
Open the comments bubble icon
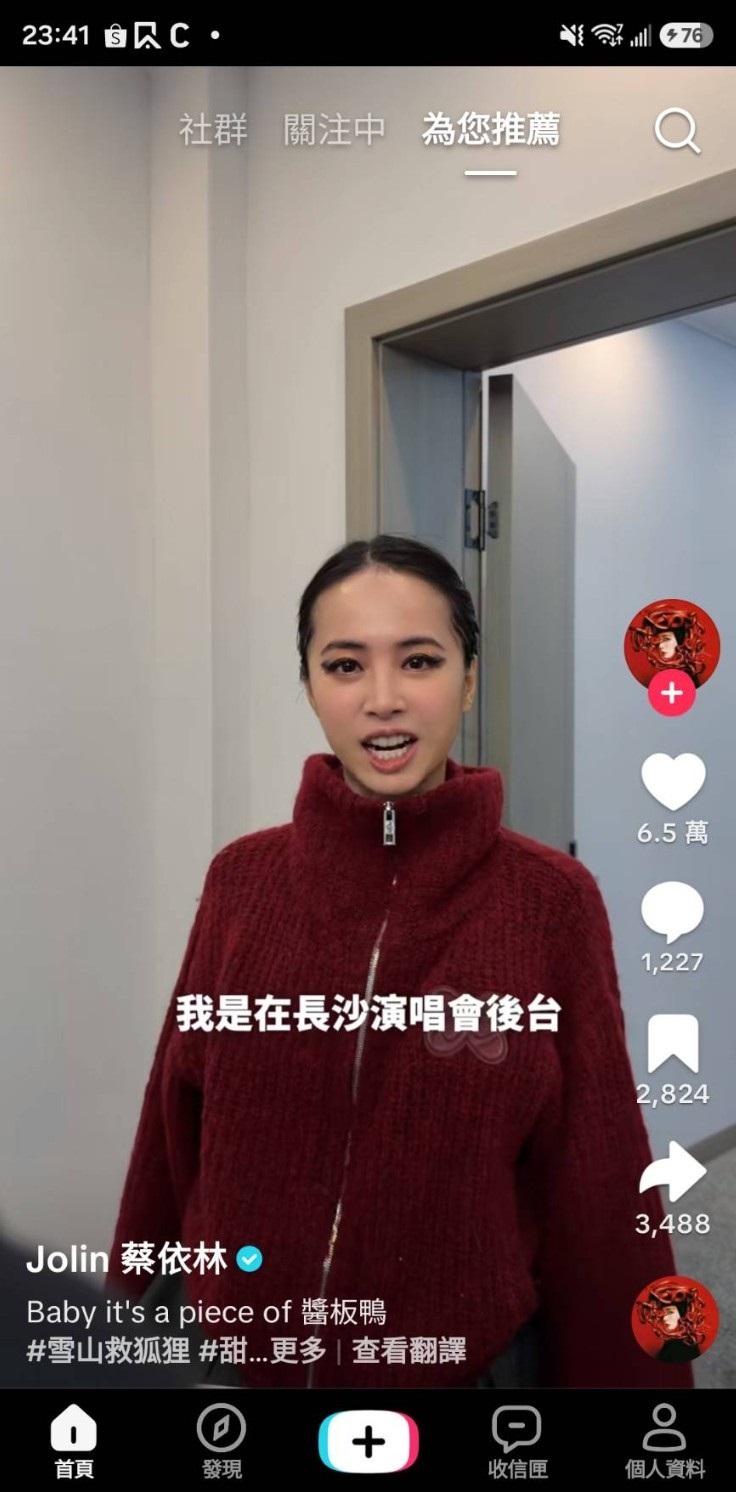[672, 914]
